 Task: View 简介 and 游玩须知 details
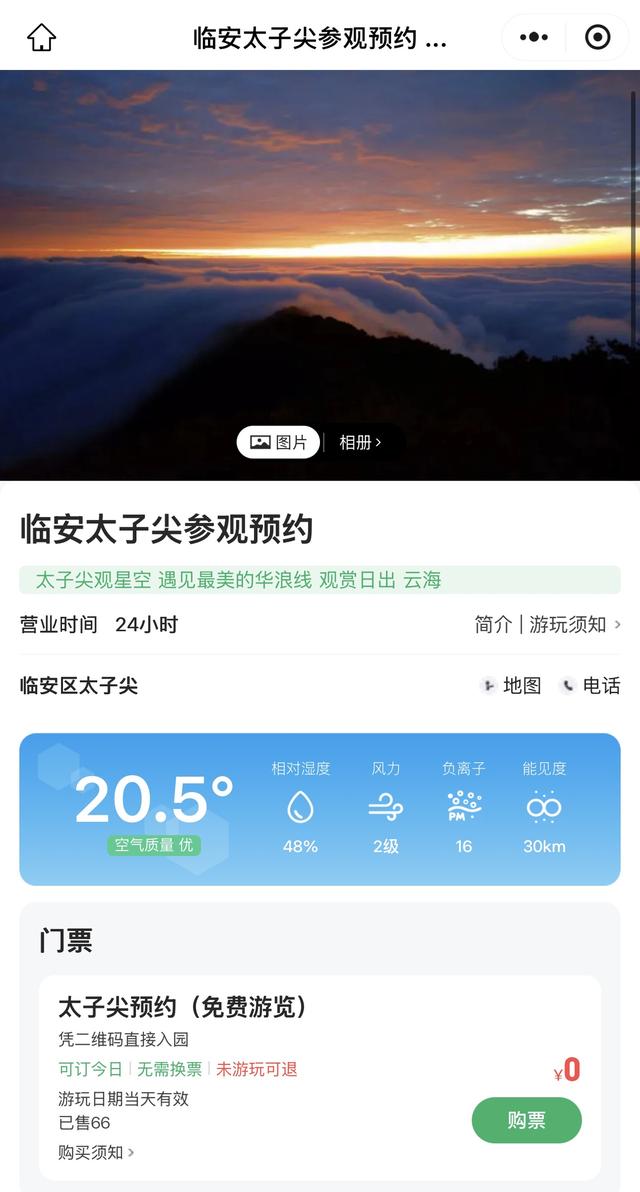click(x=547, y=625)
